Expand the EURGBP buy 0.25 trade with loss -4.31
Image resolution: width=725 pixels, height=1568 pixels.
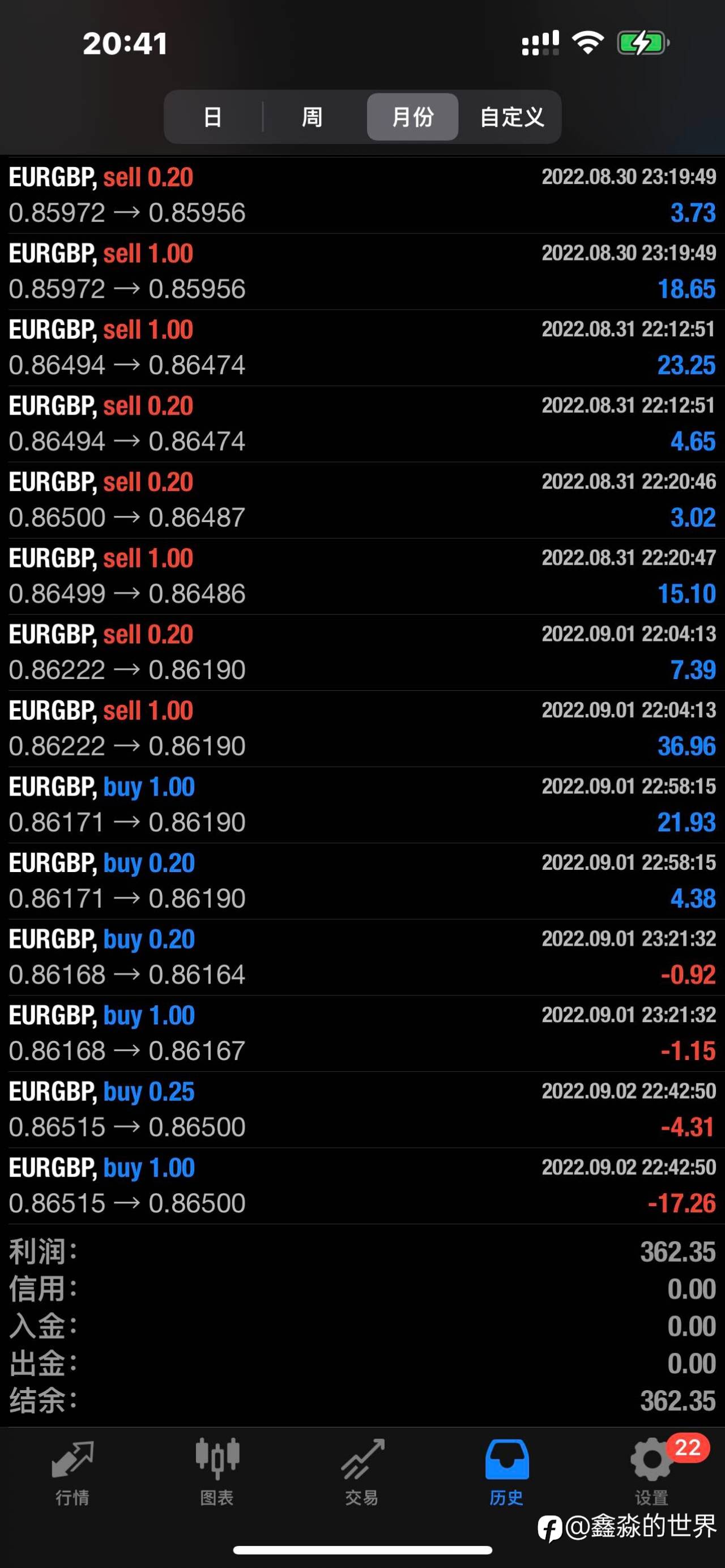pyautogui.click(x=362, y=1110)
